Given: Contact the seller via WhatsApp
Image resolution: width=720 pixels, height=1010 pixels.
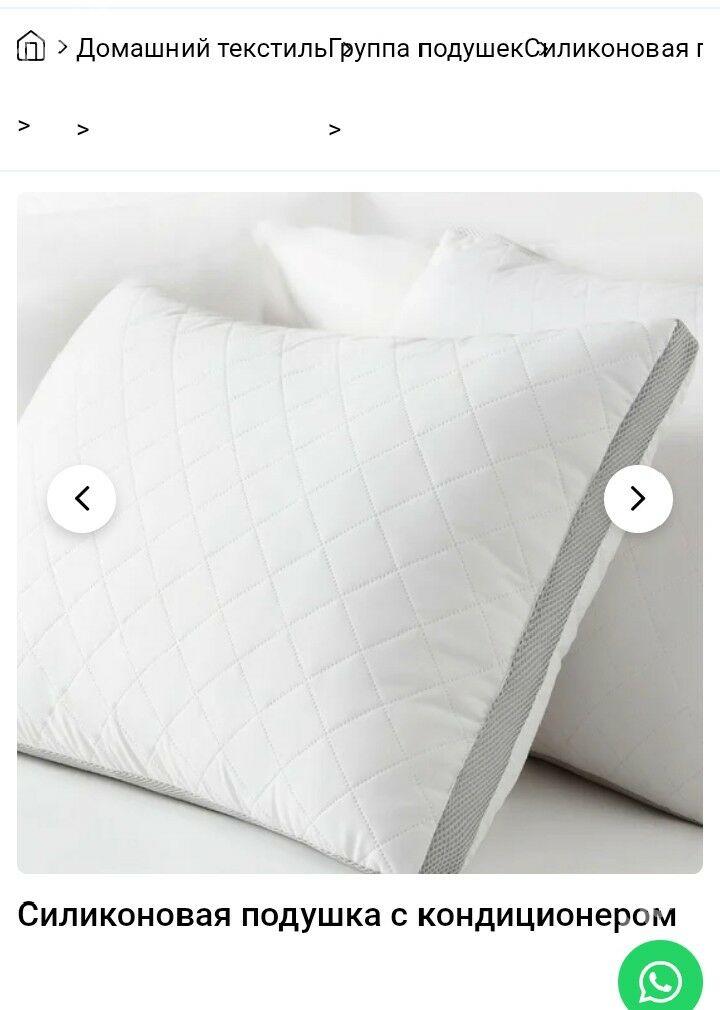Looking at the screenshot, I should pyautogui.click(x=660, y=981).
